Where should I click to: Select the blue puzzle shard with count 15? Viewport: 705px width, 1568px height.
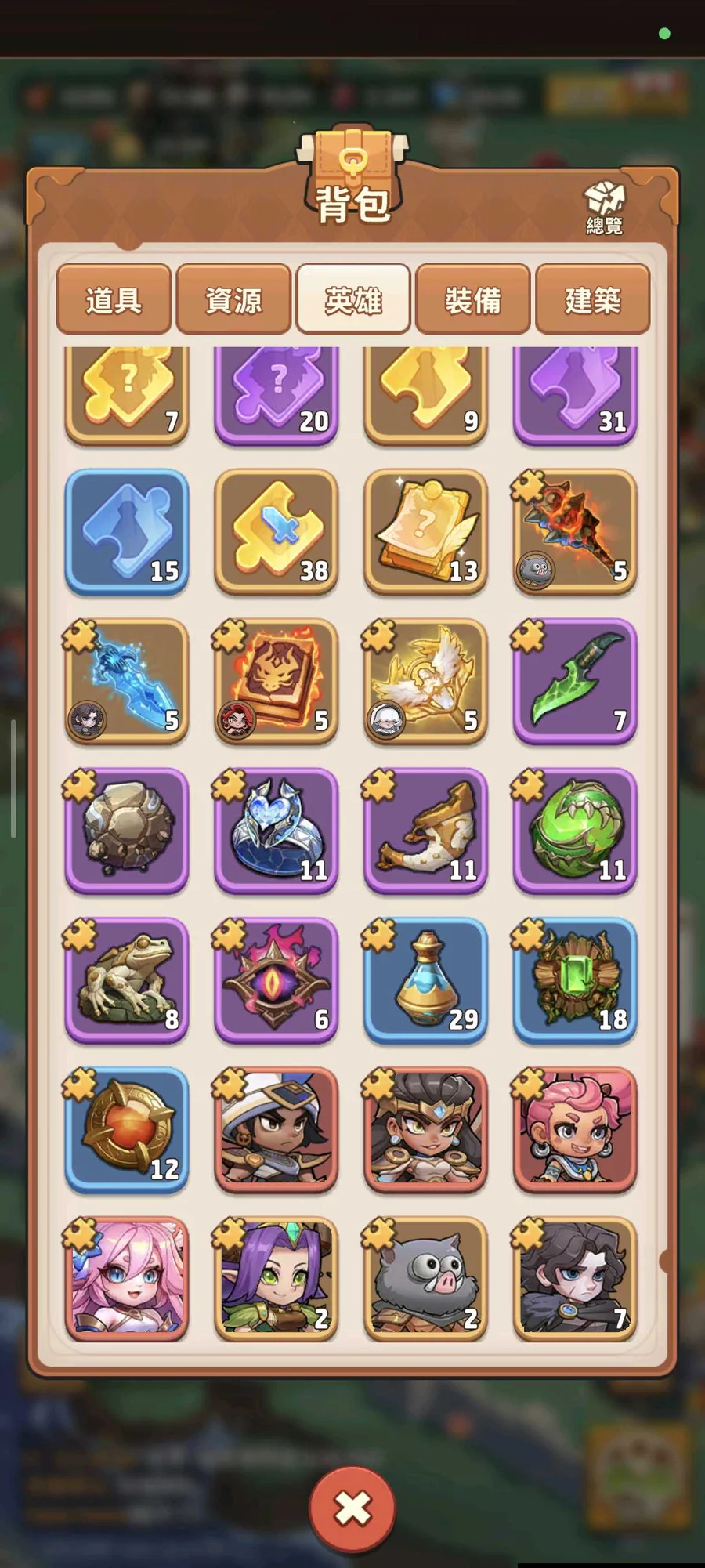coord(127,531)
